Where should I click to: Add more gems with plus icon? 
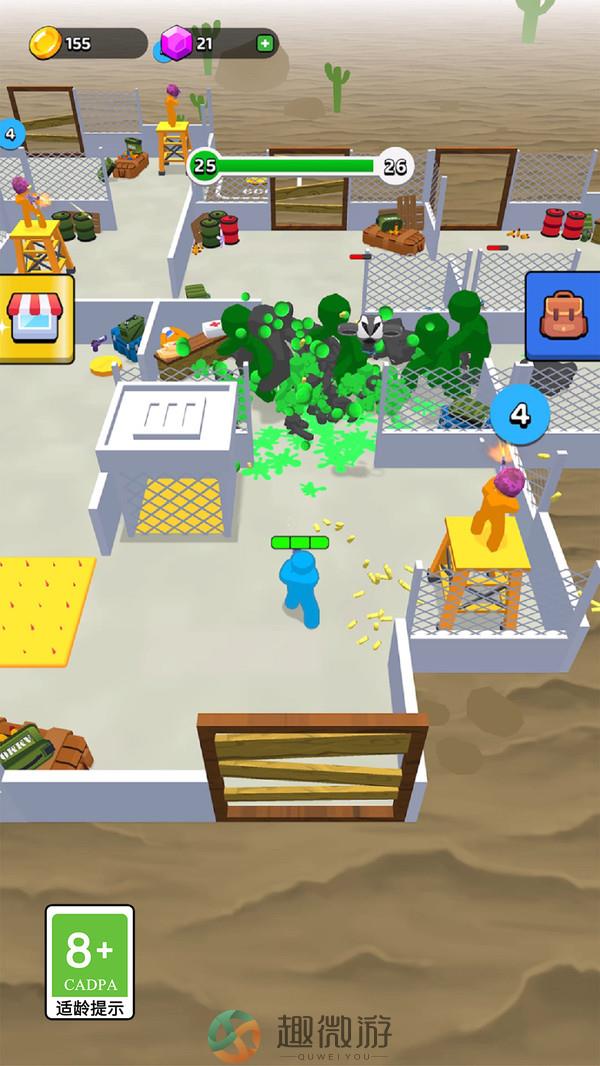pyautogui.click(x=264, y=43)
